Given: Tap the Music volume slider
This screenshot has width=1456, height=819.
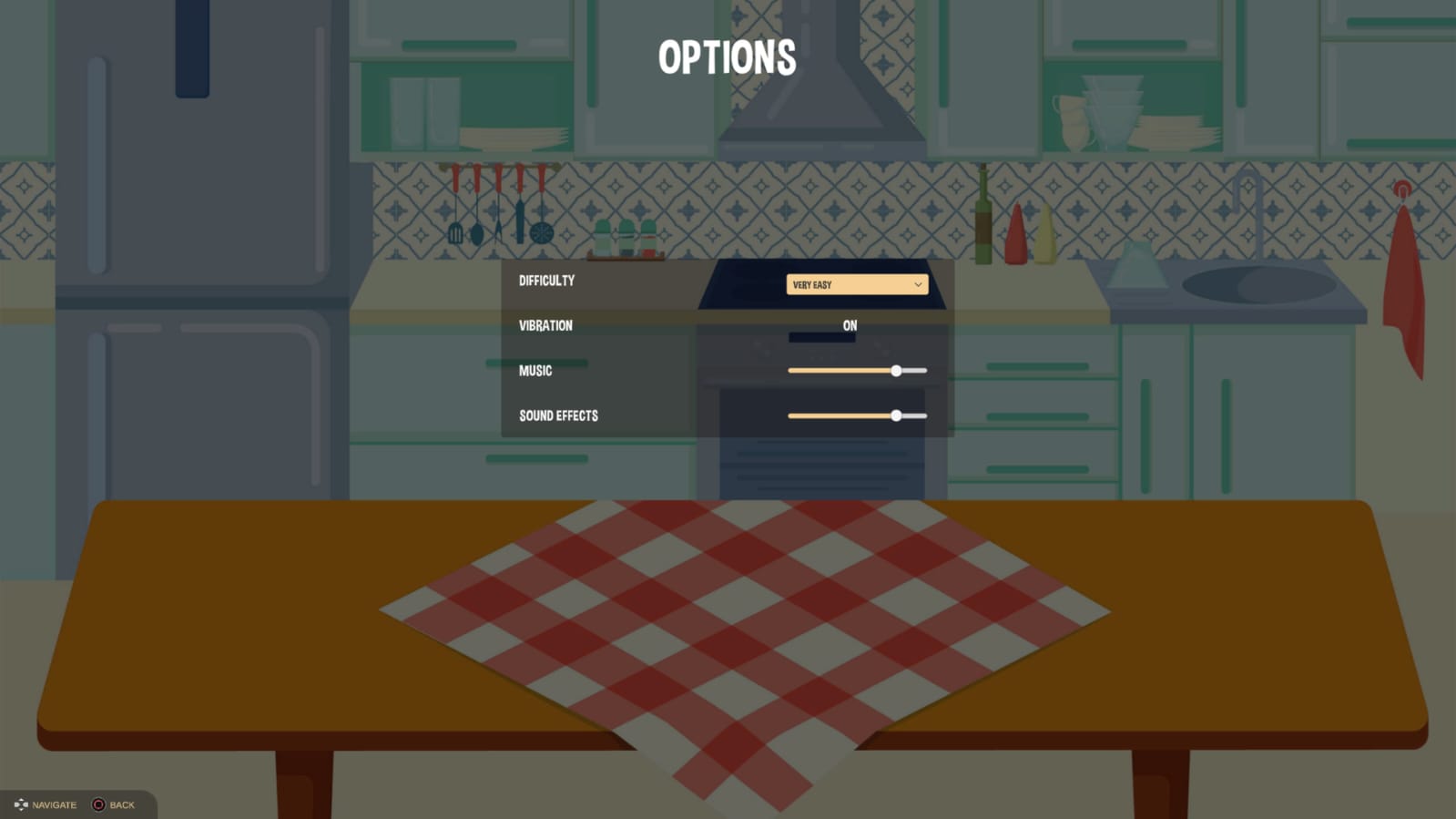Looking at the screenshot, I should (857, 371).
